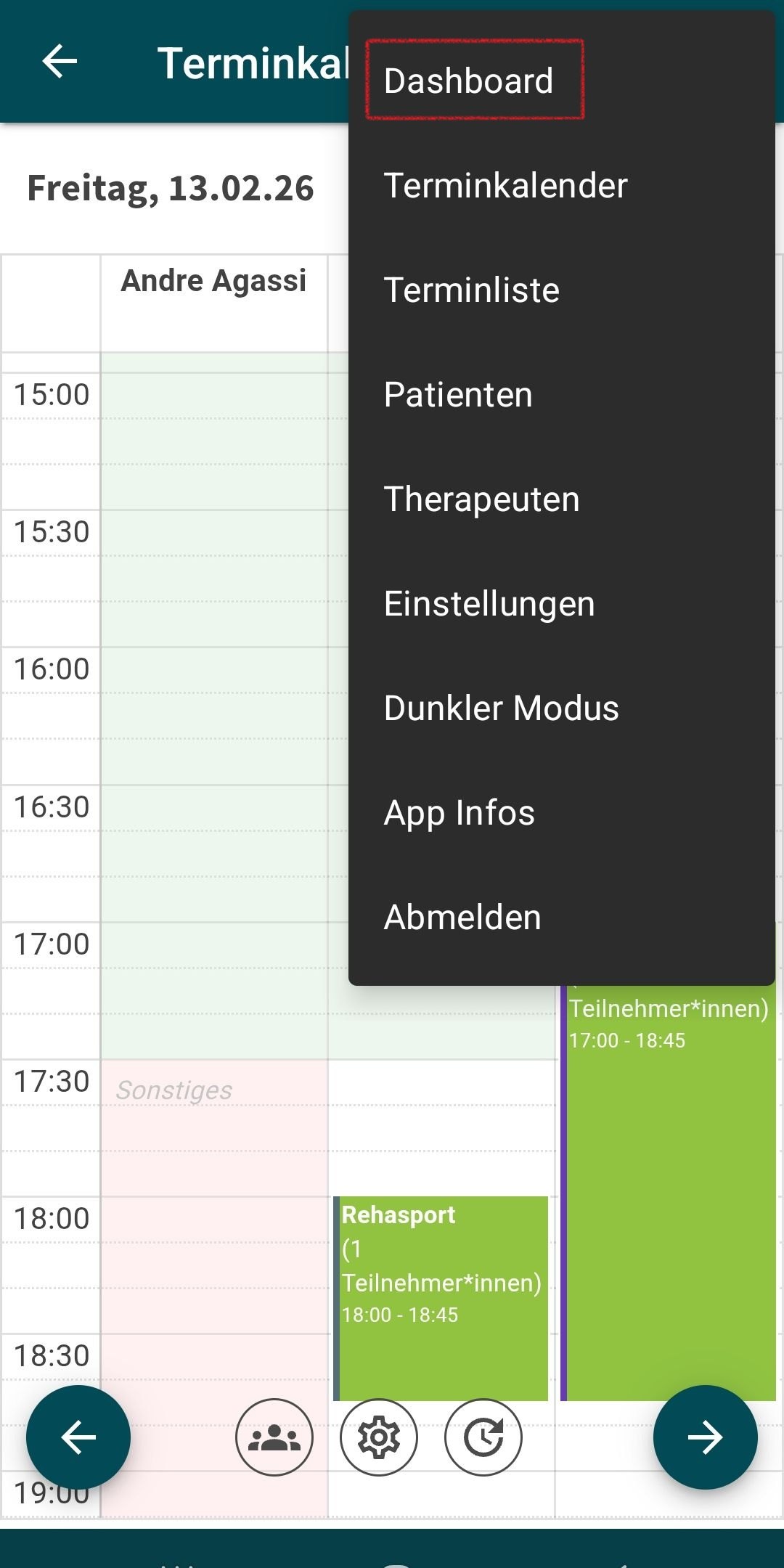The height and width of the screenshot is (1568, 784).
Task: Tap the clock refresh icon button
Action: click(483, 1437)
